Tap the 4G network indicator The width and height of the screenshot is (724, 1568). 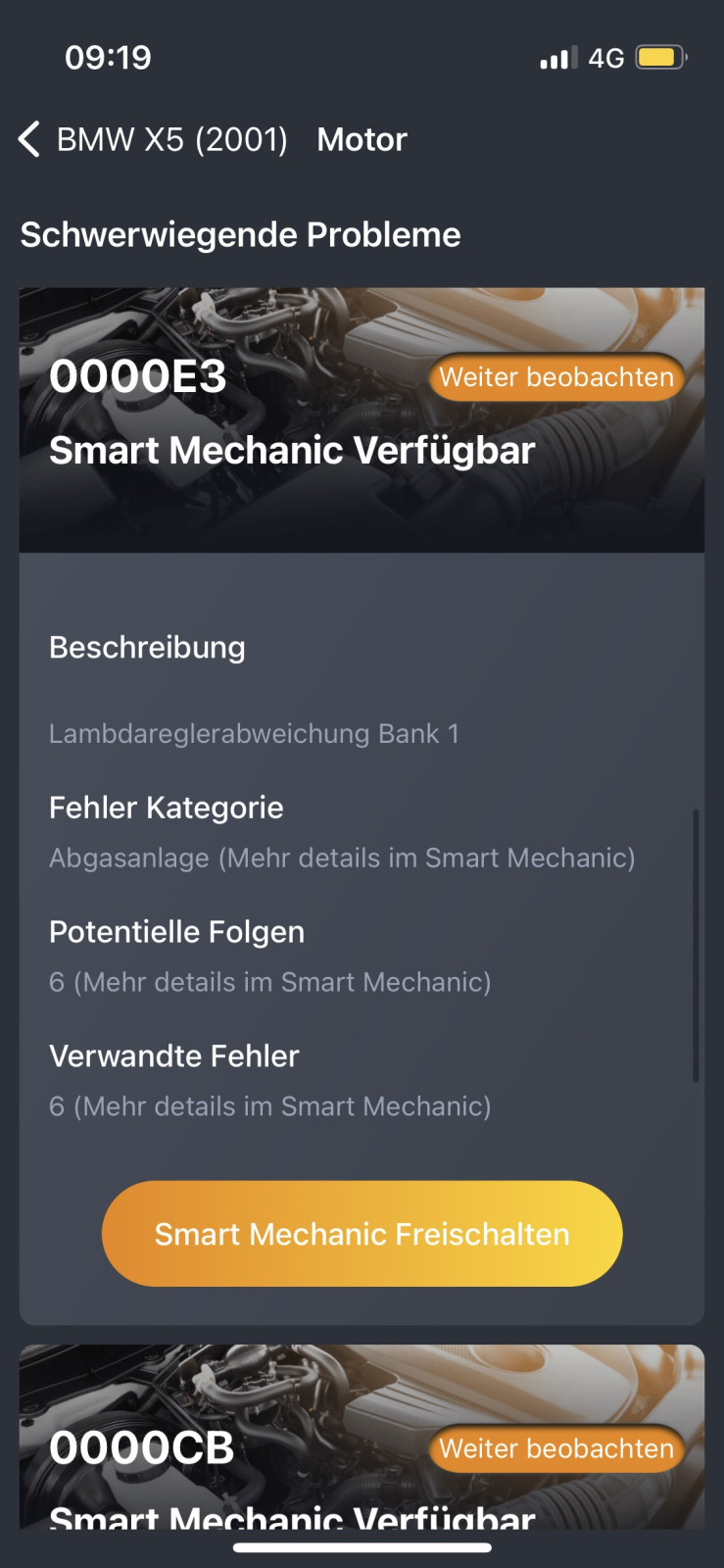coord(607,58)
